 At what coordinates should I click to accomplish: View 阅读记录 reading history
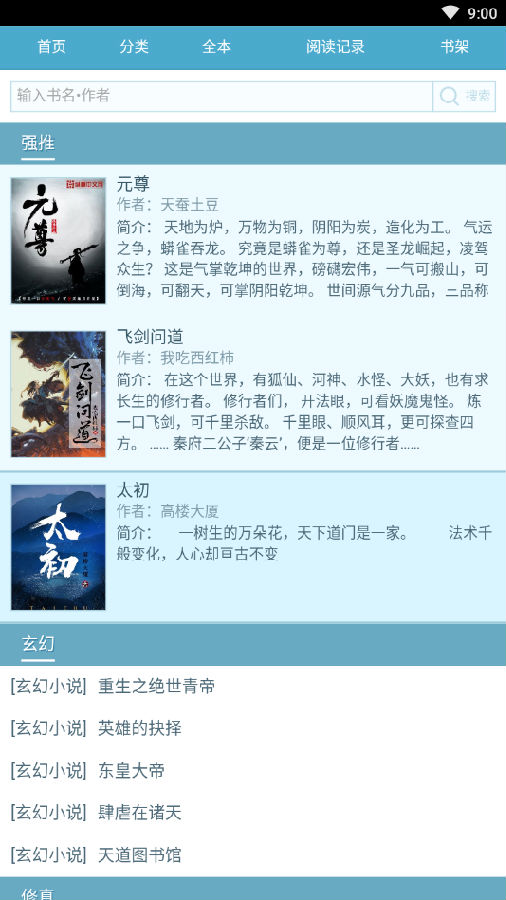tap(335, 47)
